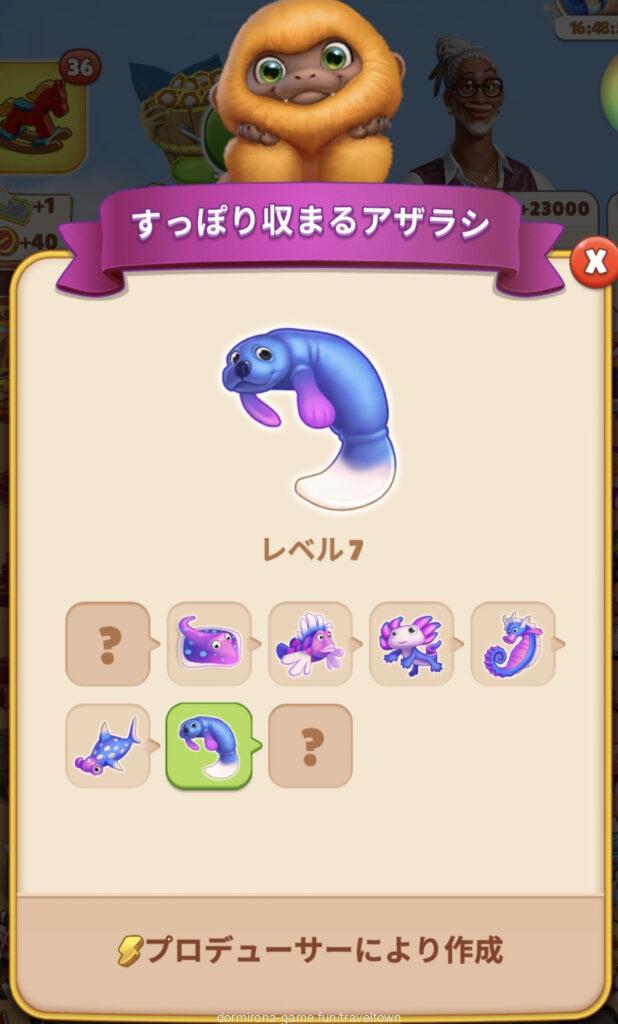View the spotted shark item tile

click(x=107, y=746)
